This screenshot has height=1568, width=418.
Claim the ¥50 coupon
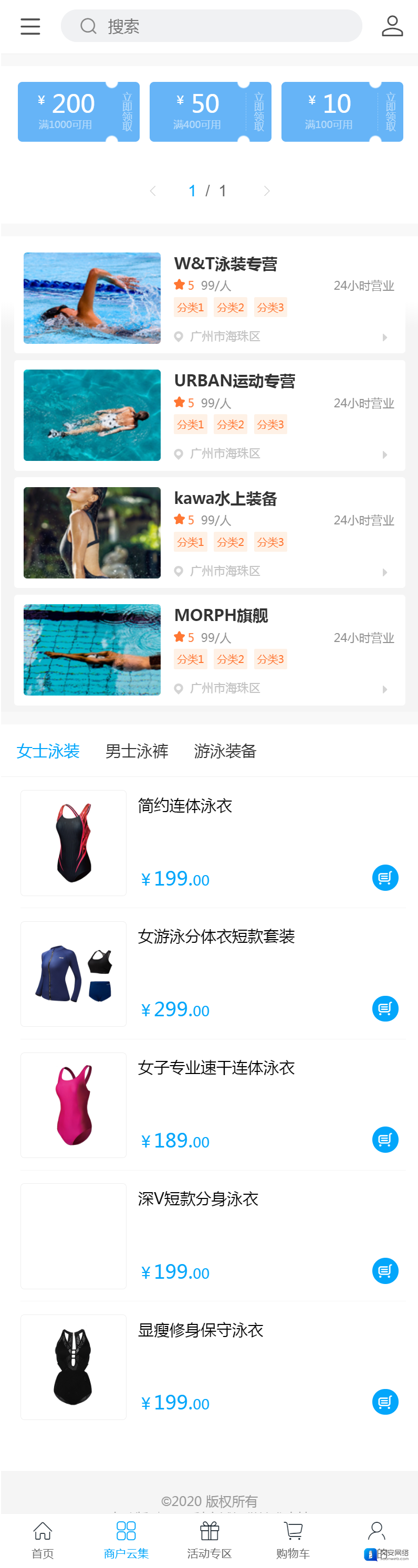pyautogui.click(x=258, y=112)
